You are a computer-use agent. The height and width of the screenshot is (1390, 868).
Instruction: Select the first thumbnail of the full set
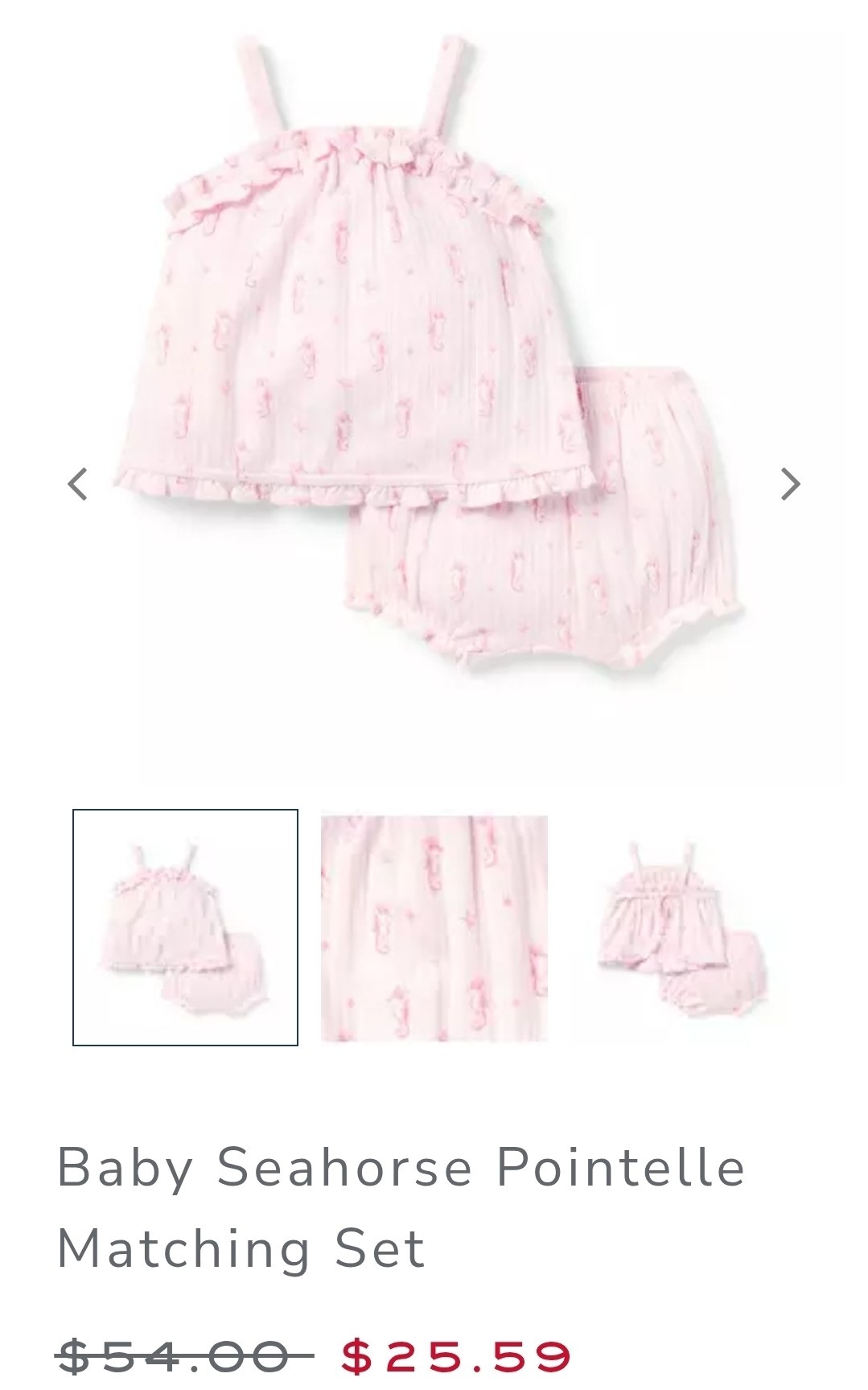(185, 927)
